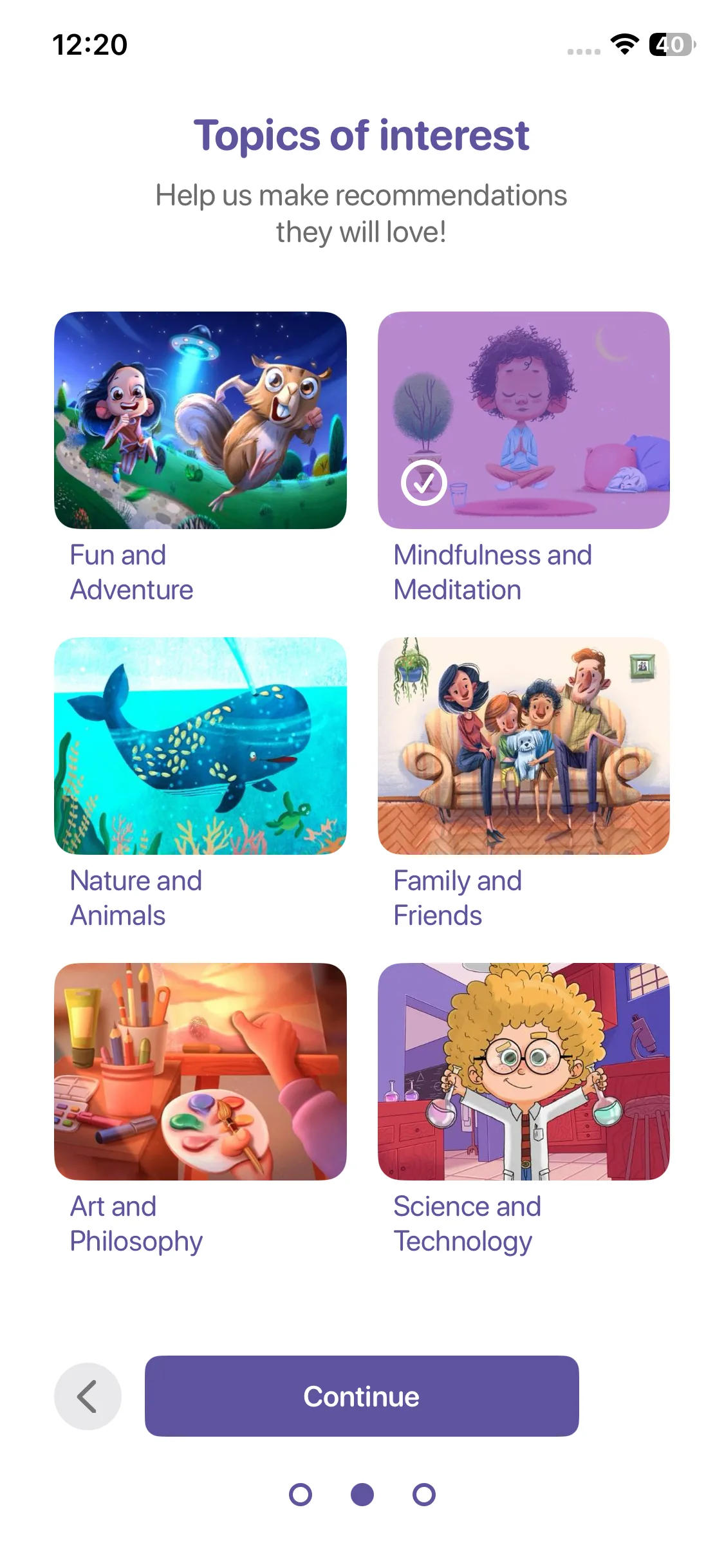Choose the Science and Technology topic
Image resolution: width=724 pixels, height=1568 pixels.
[x=523, y=1071]
